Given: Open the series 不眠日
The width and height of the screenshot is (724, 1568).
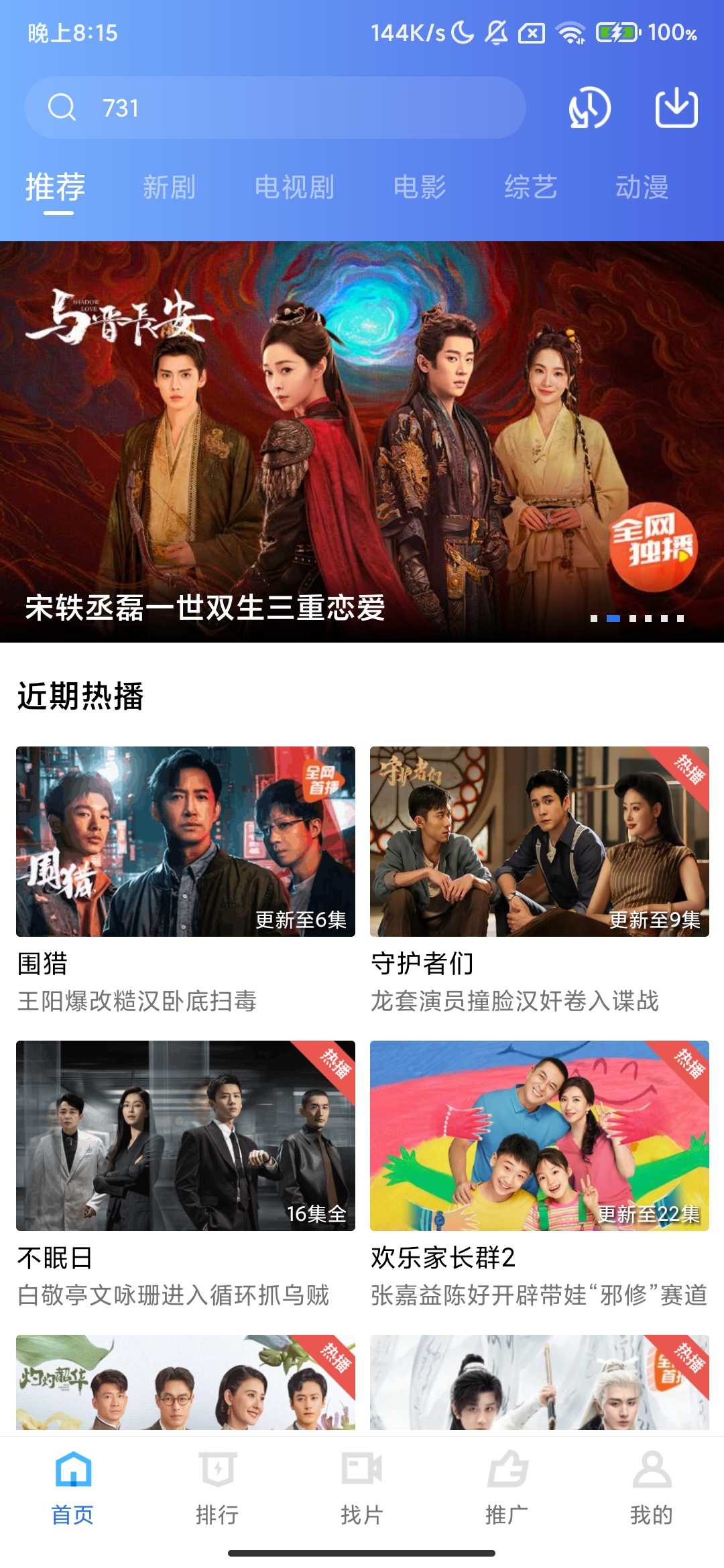Looking at the screenshot, I should pyautogui.click(x=186, y=1136).
